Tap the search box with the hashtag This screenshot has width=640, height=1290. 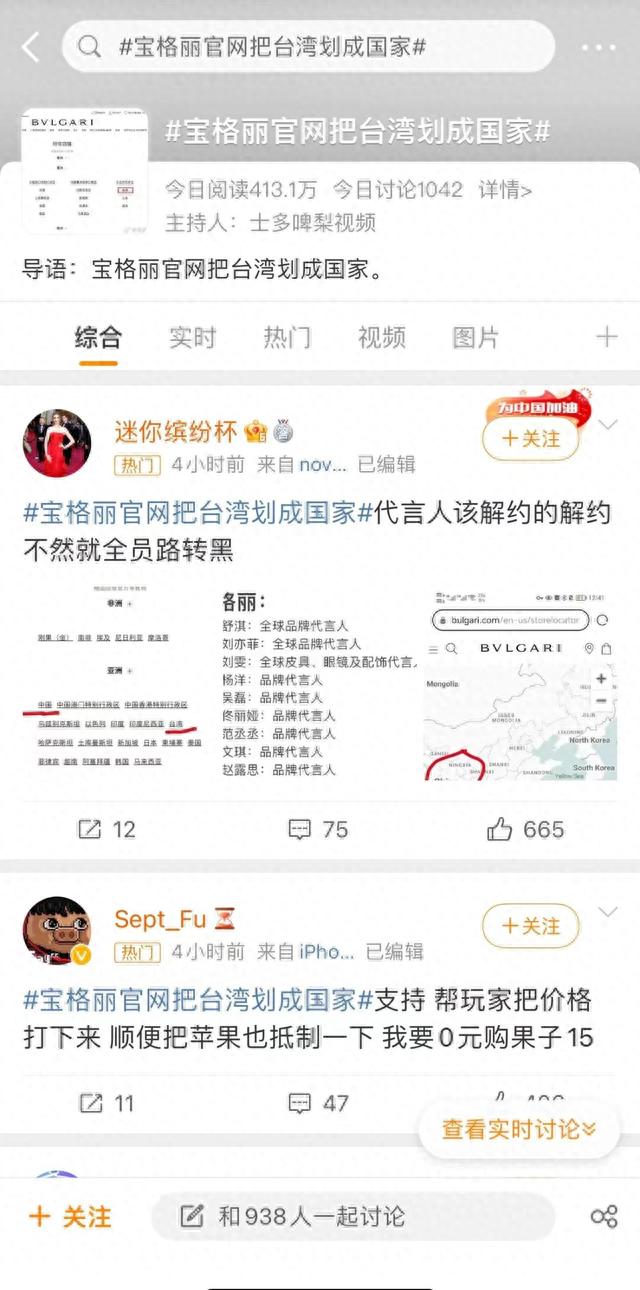tap(308, 47)
